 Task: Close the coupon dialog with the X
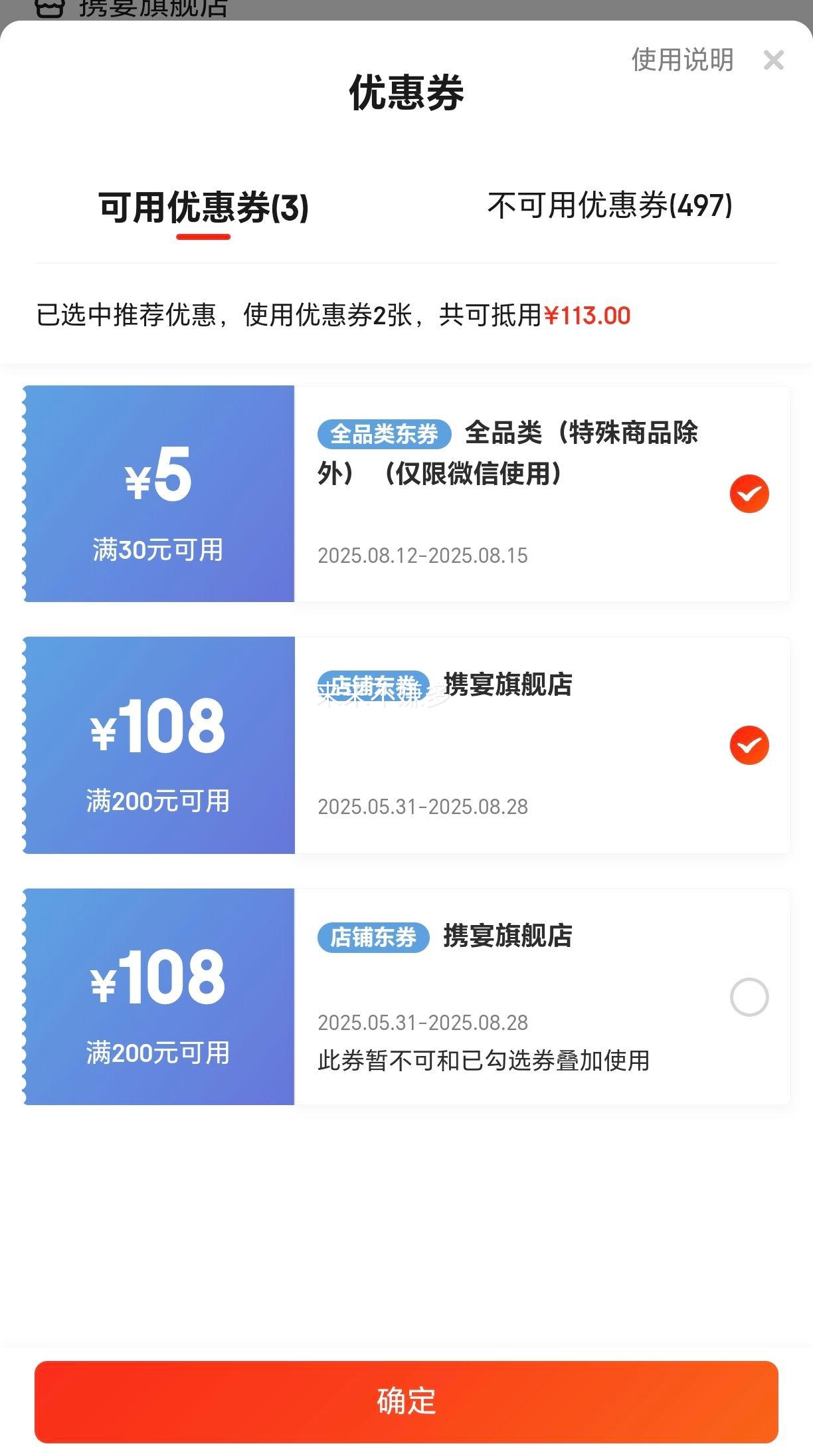(x=773, y=60)
